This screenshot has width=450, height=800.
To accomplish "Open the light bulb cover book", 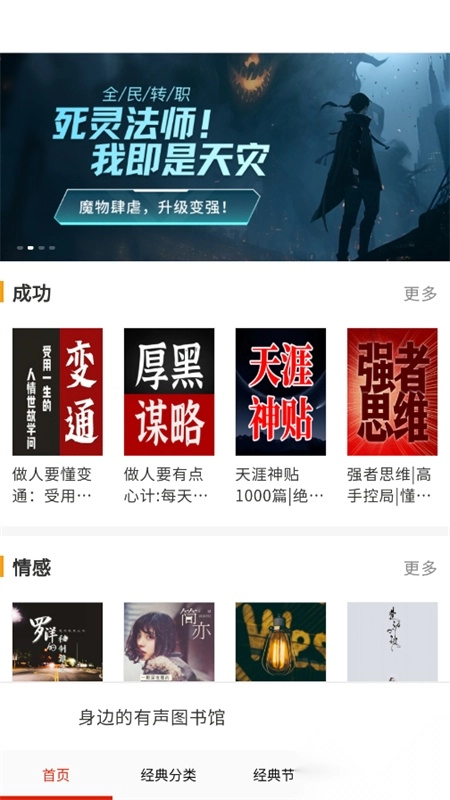I will pyautogui.click(x=281, y=641).
